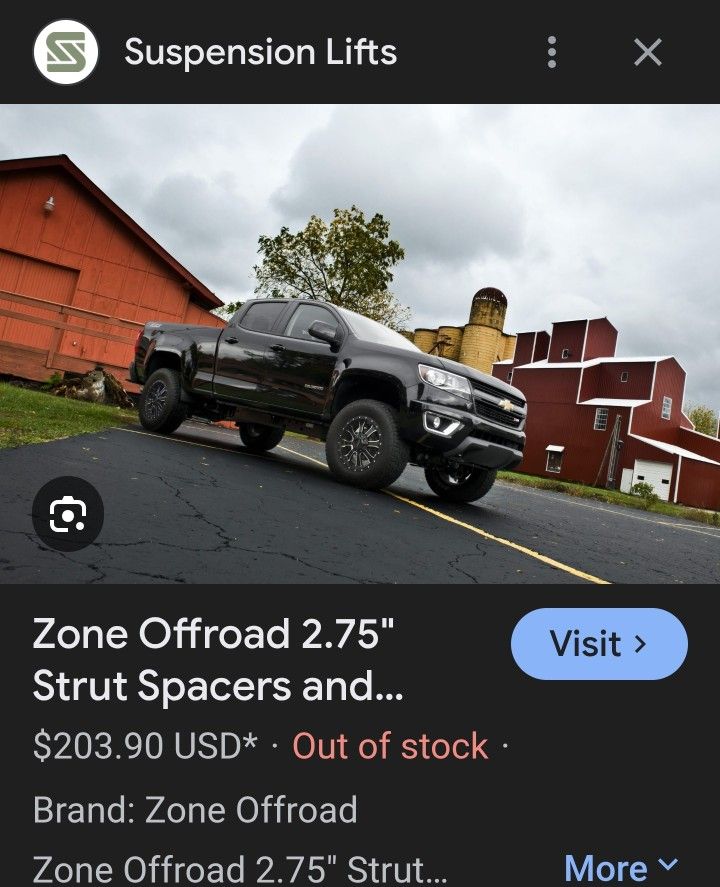Open the overflow options via vertical dots
Screen dimensions: 720x887
click(x=551, y=54)
